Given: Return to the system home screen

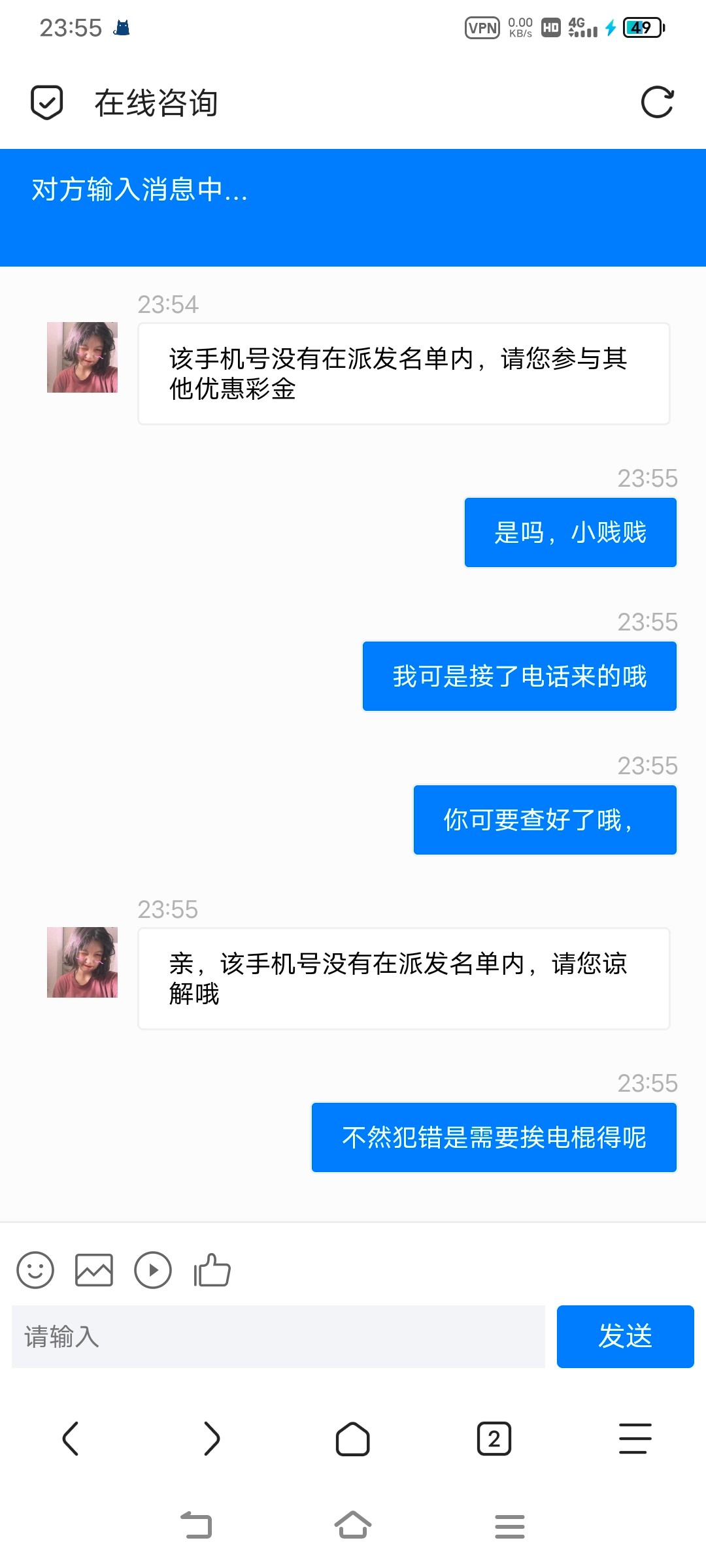Looking at the screenshot, I should (x=353, y=1526).
